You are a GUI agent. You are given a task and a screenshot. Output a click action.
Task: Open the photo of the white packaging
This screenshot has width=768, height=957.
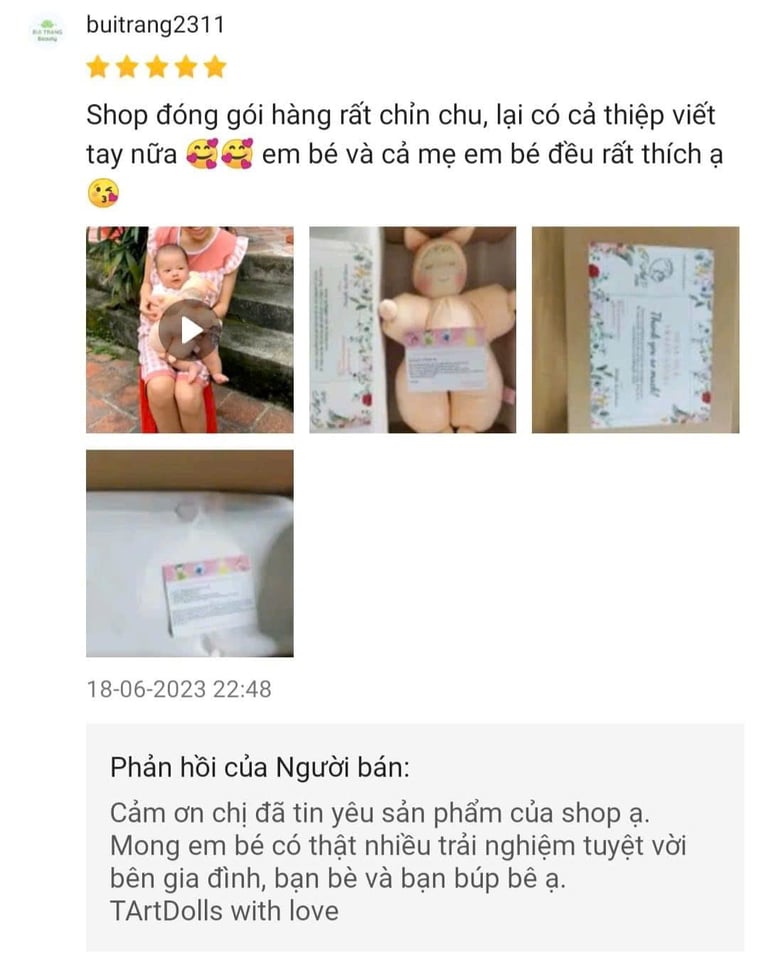coord(190,553)
